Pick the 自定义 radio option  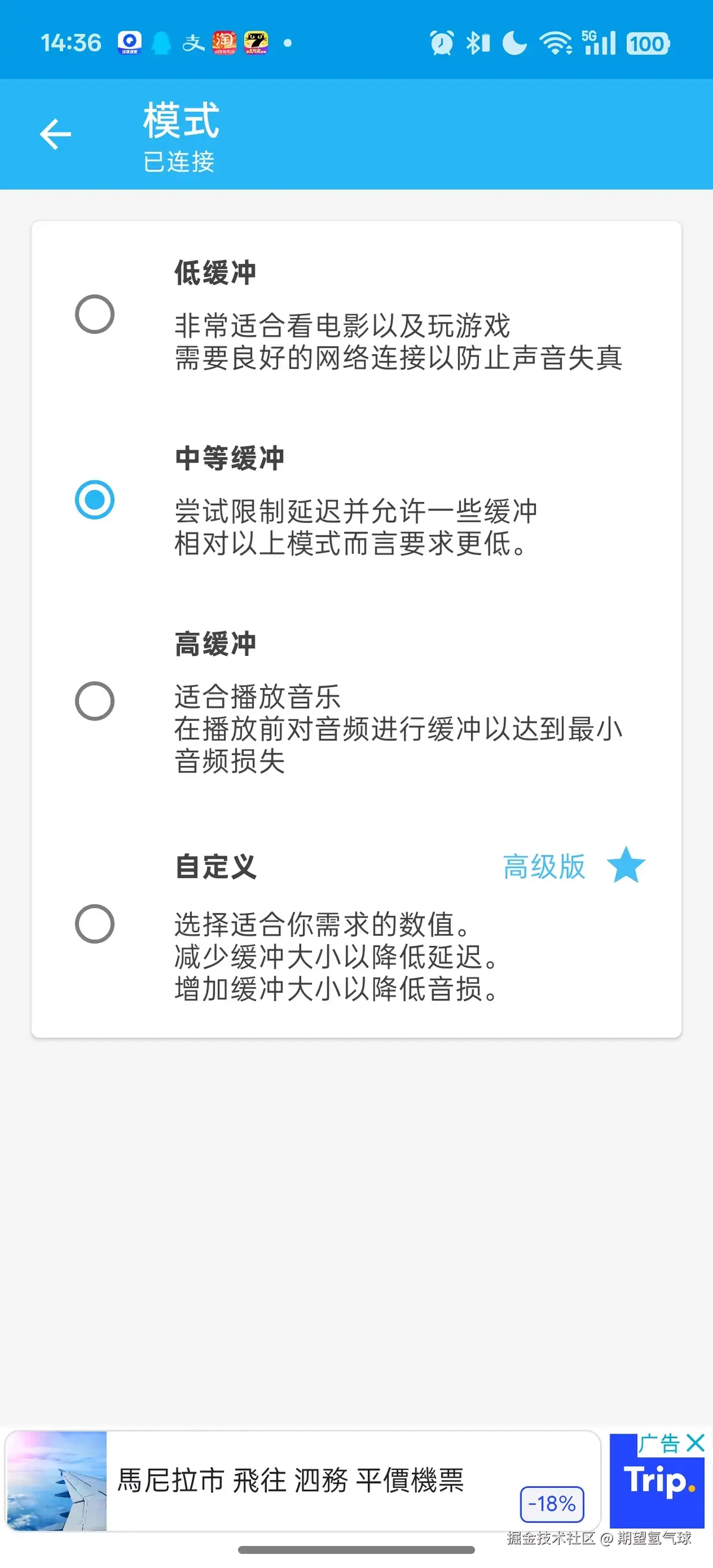coord(94,923)
